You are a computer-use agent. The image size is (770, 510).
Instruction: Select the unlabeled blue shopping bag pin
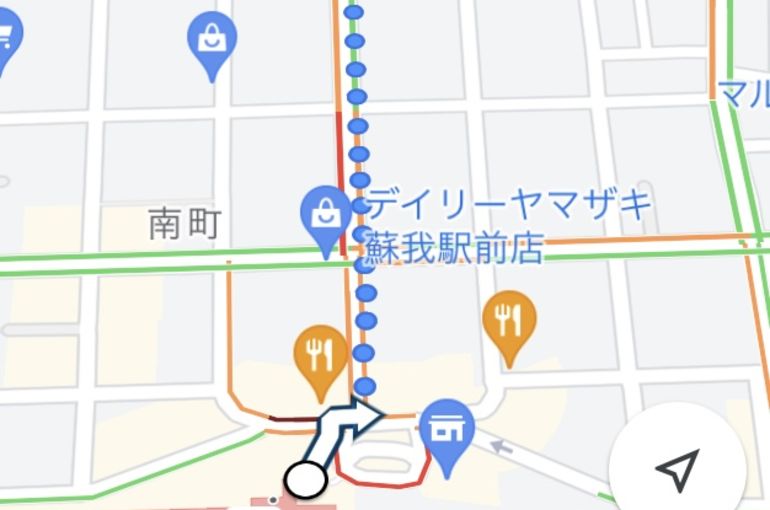point(212,43)
